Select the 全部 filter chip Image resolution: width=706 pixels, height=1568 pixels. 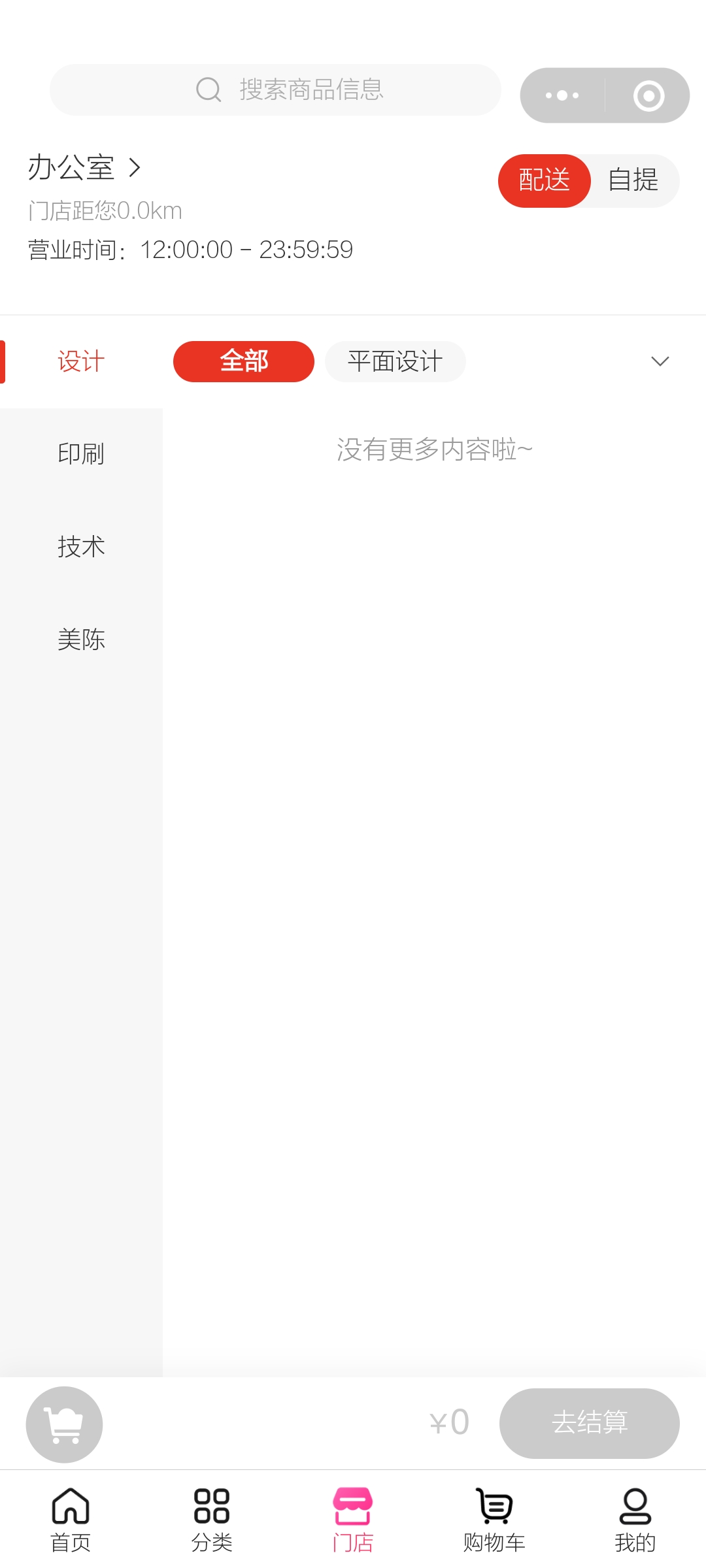[244, 361]
